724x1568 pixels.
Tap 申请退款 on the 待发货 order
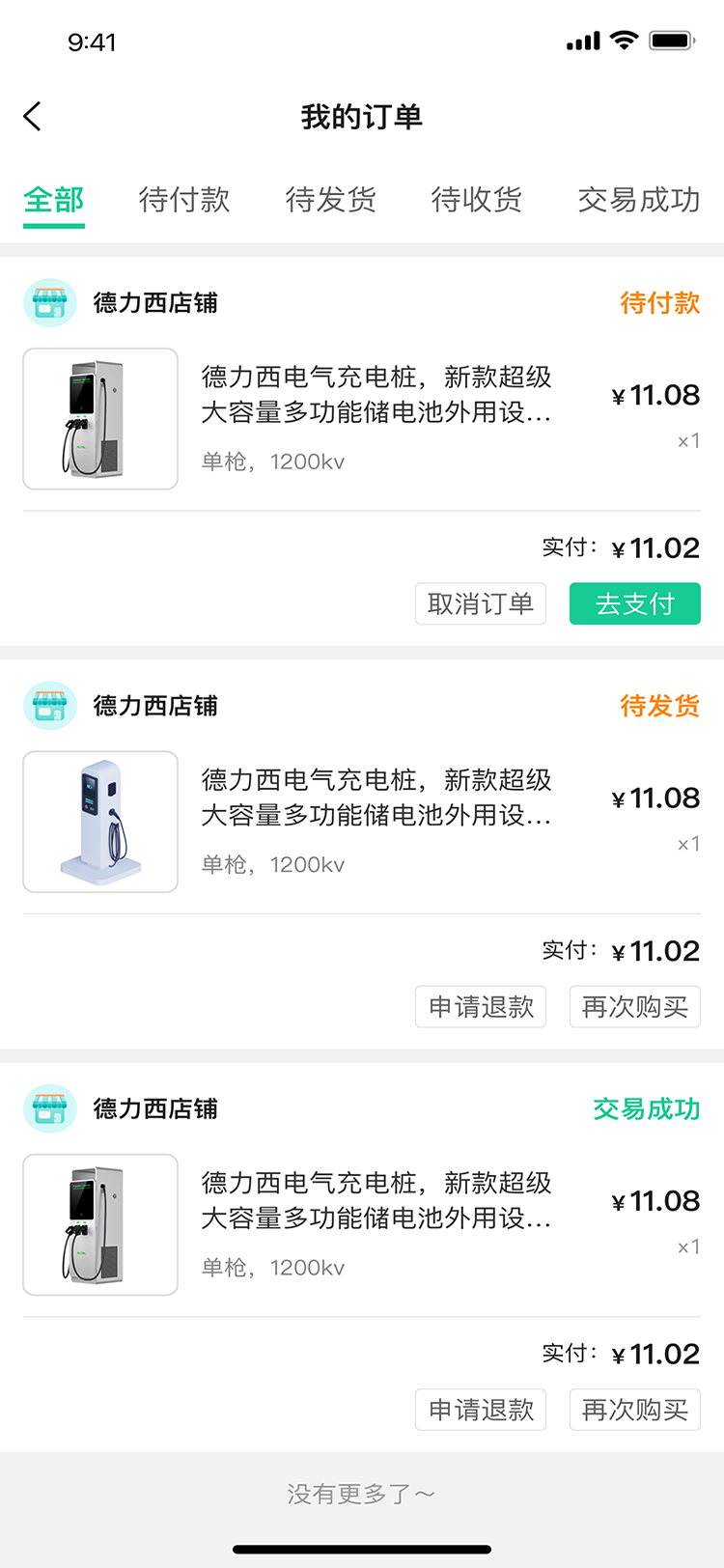tap(481, 1007)
